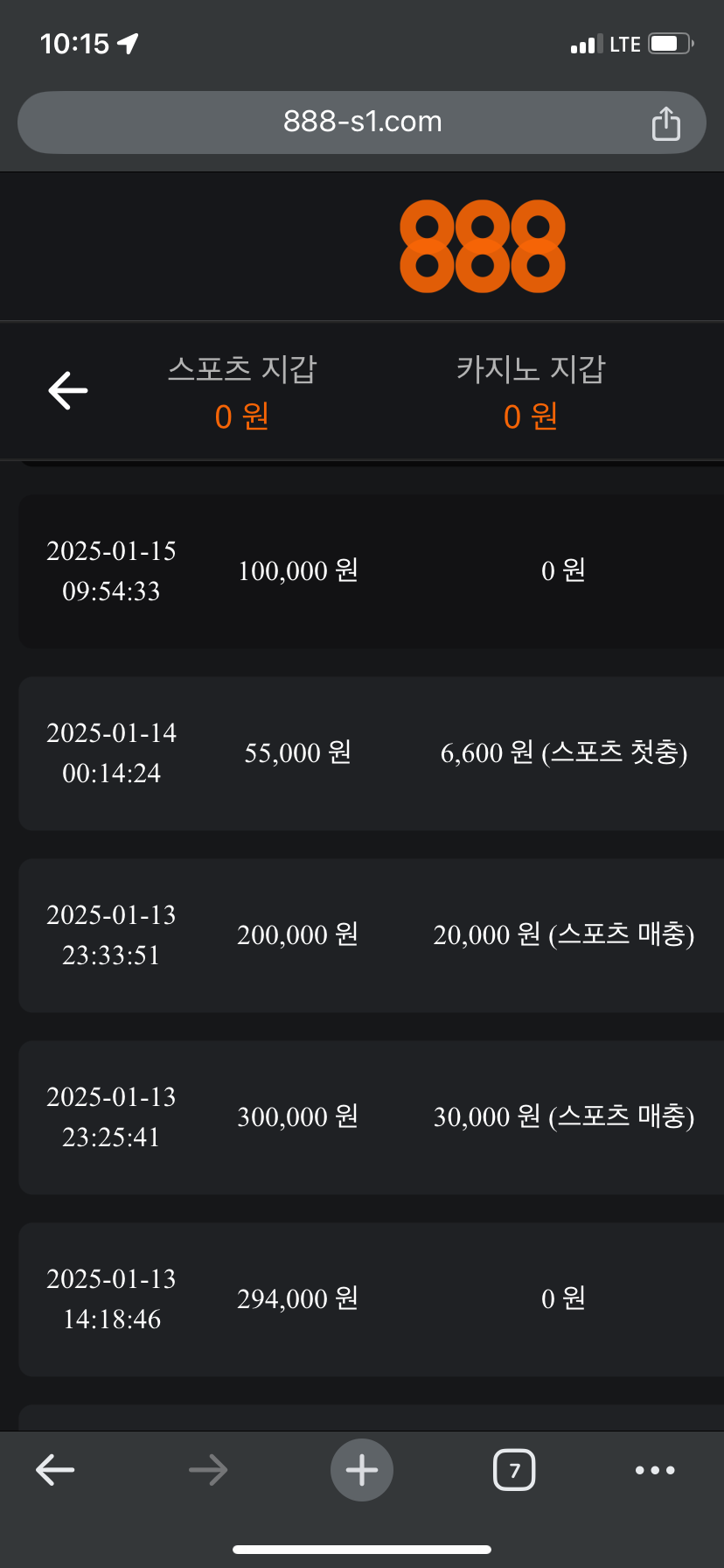724x1568 pixels.
Task: Open a new browser tab
Action: coord(362,1470)
